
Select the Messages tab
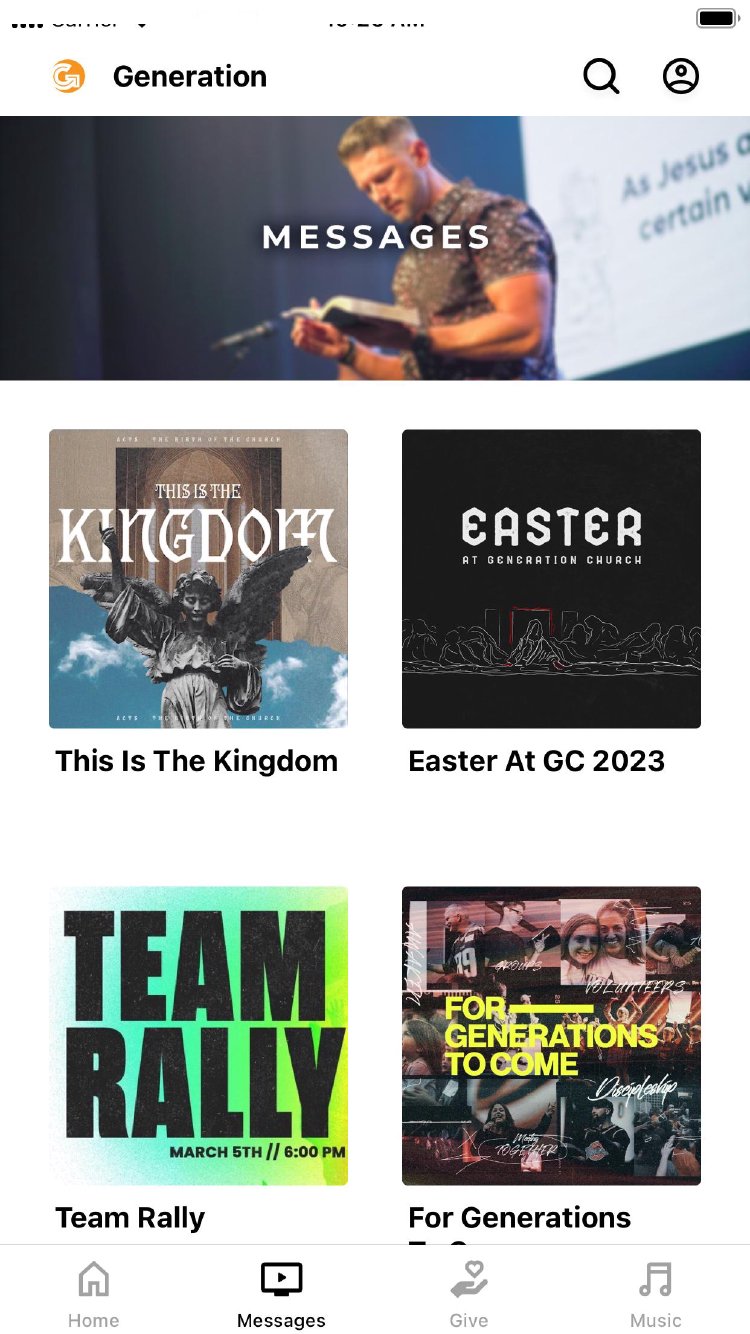click(x=281, y=1294)
